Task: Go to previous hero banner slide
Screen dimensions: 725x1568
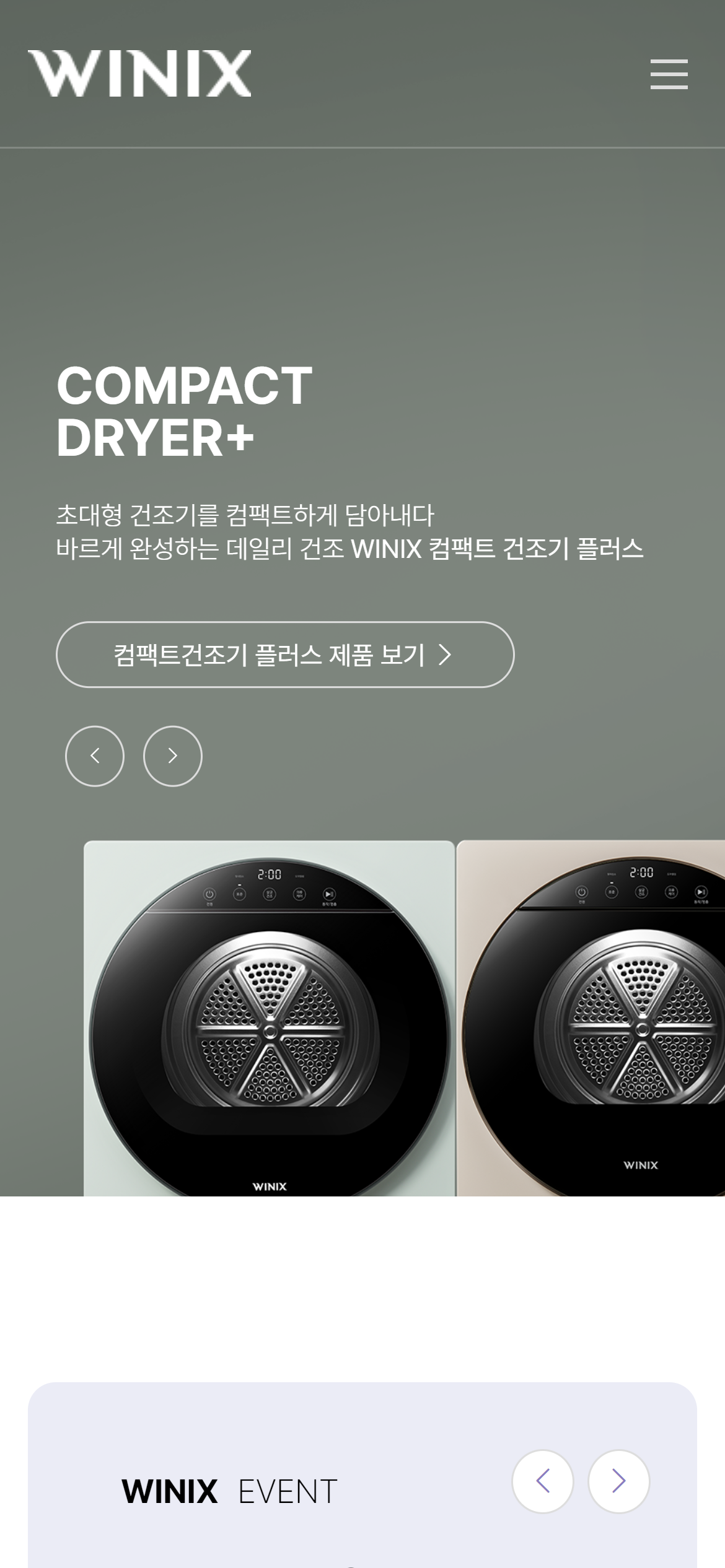Action: (x=95, y=756)
